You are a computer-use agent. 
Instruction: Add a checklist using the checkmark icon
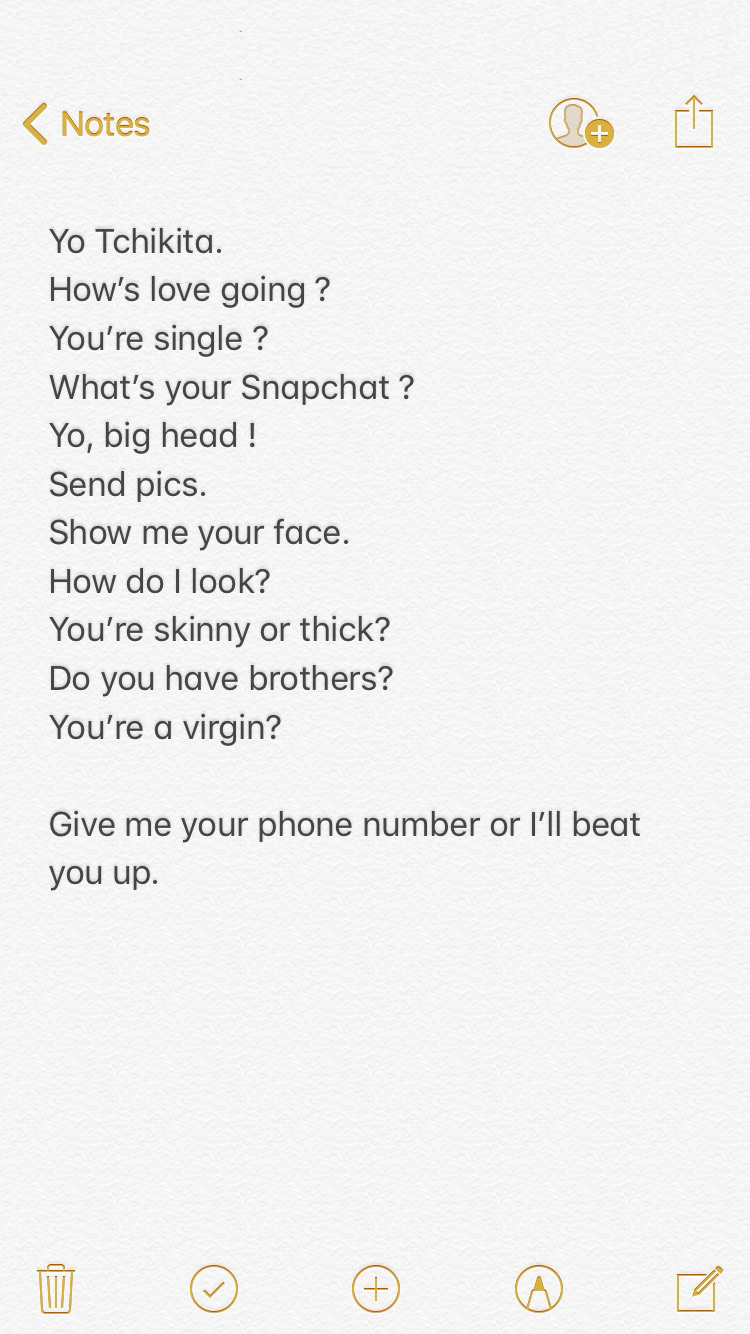coord(214,1288)
